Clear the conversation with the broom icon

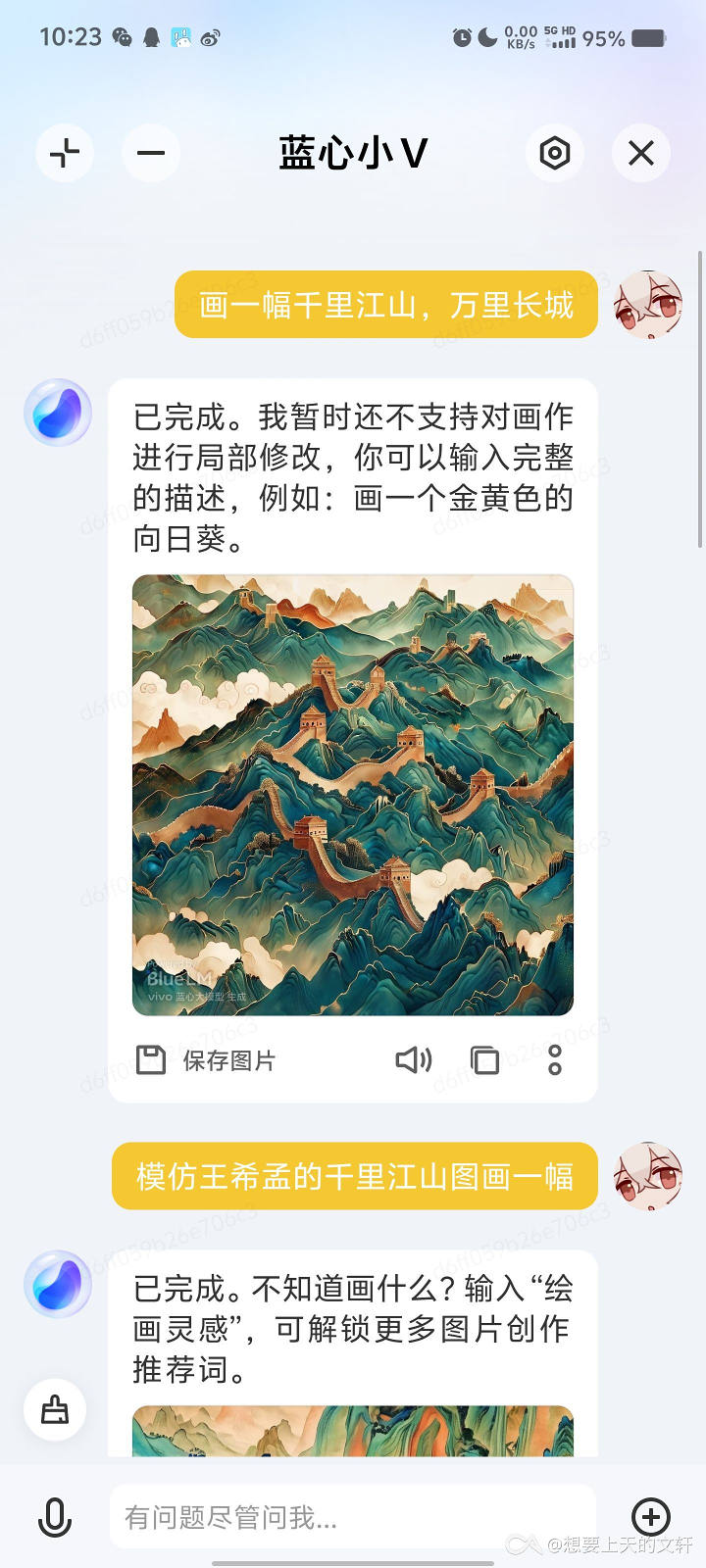click(x=55, y=1409)
